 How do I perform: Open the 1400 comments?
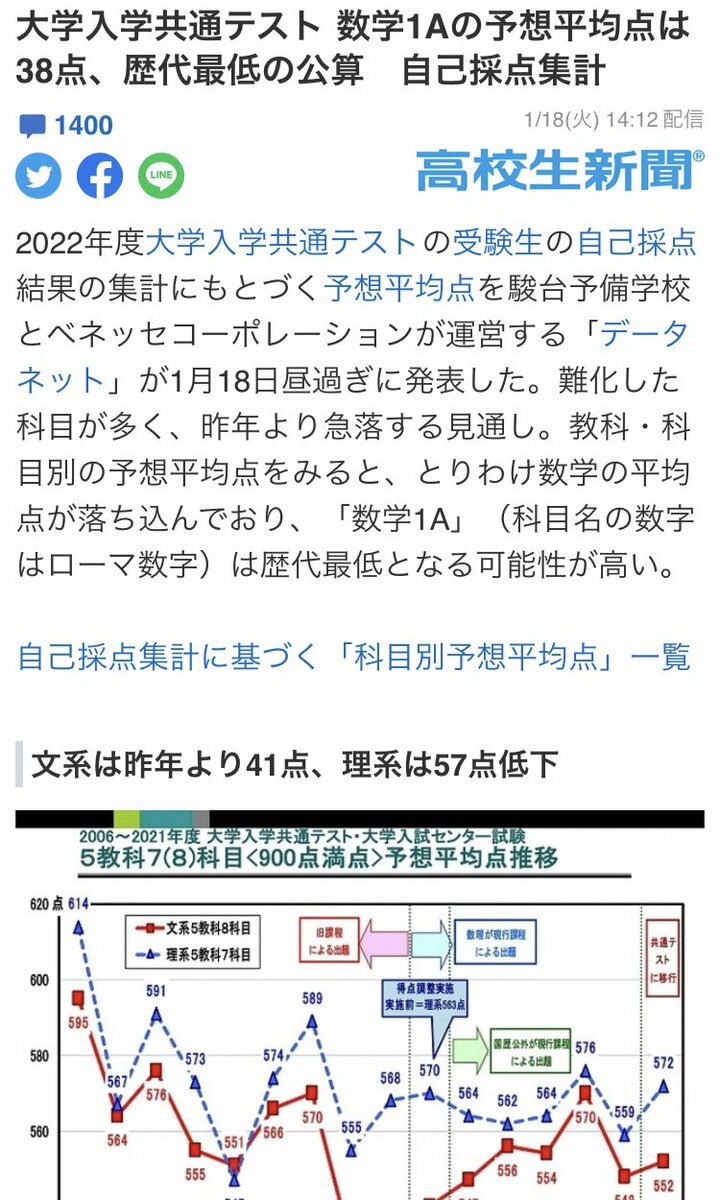(x=66, y=126)
